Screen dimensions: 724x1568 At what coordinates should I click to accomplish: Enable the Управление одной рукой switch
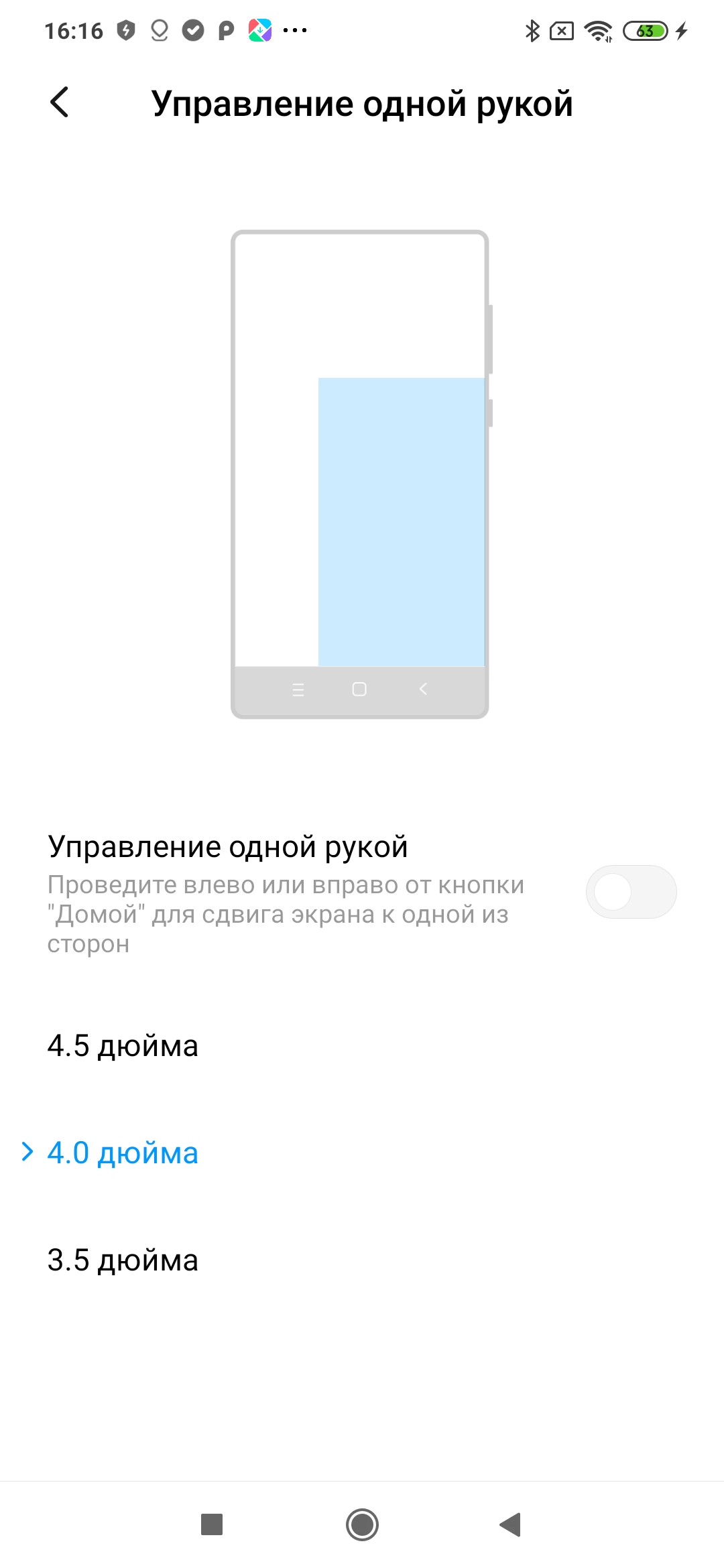(631, 892)
